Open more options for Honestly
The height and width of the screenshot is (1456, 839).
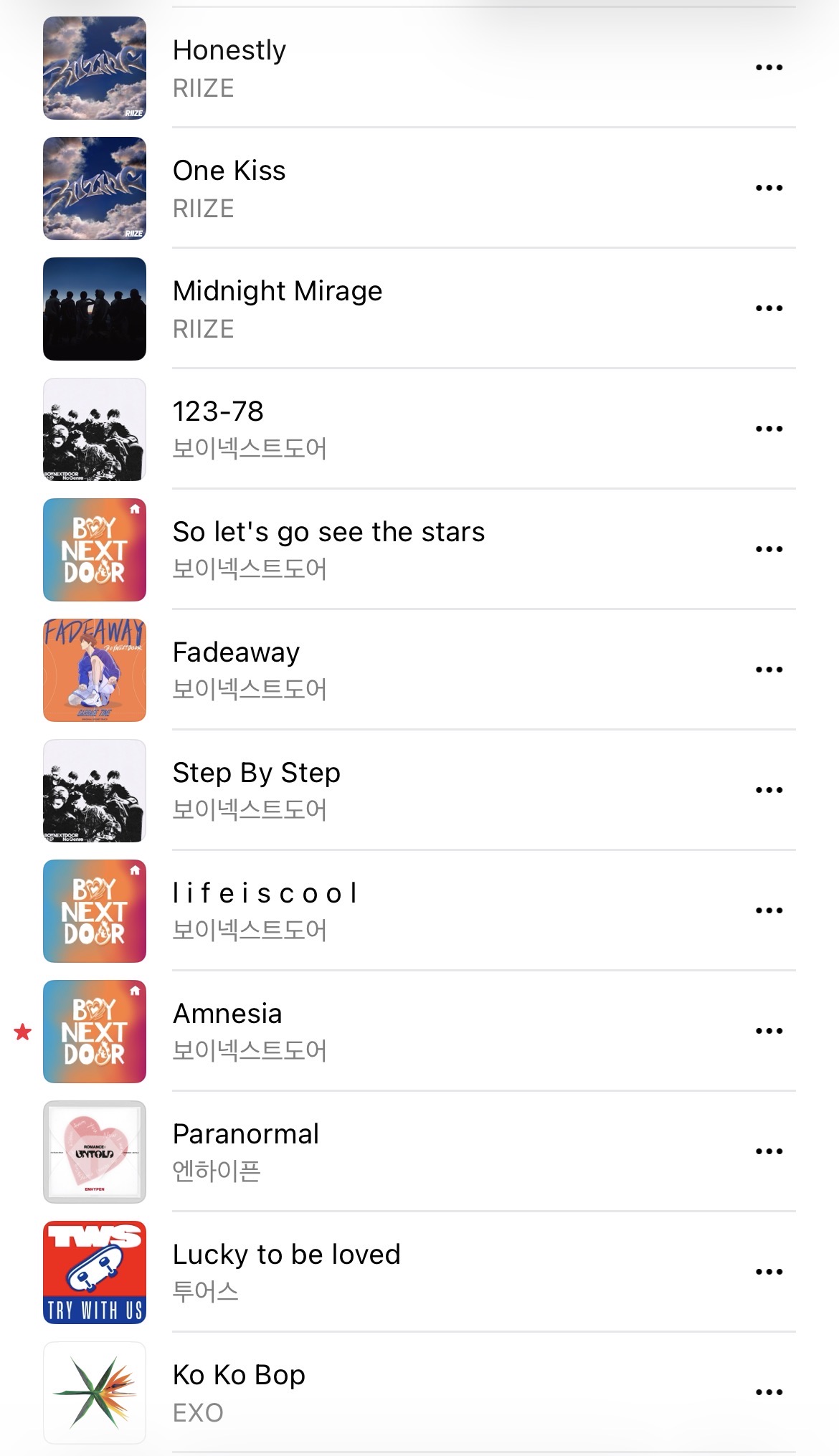point(769,67)
